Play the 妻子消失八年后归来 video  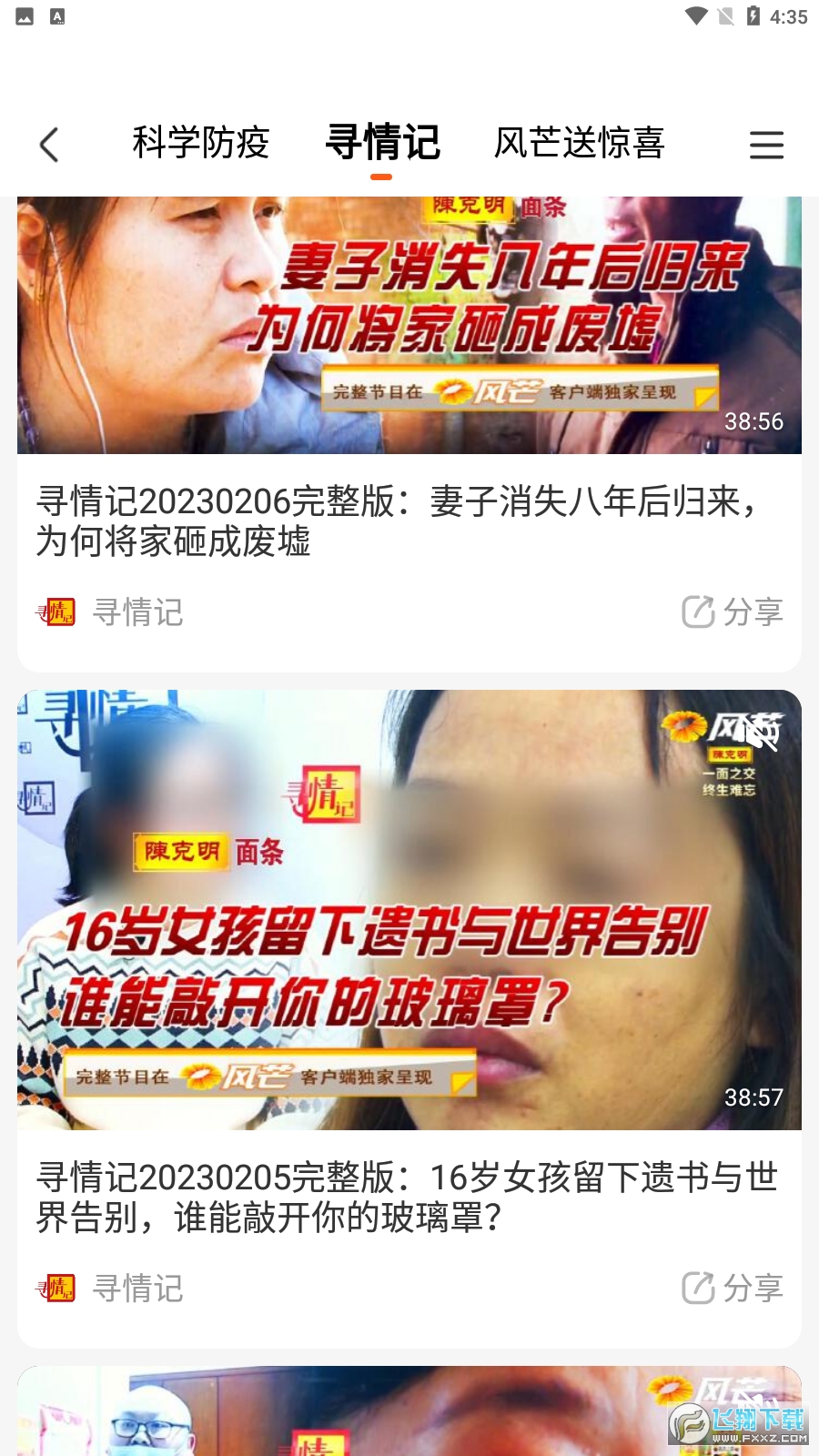click(x=409, y=325)
